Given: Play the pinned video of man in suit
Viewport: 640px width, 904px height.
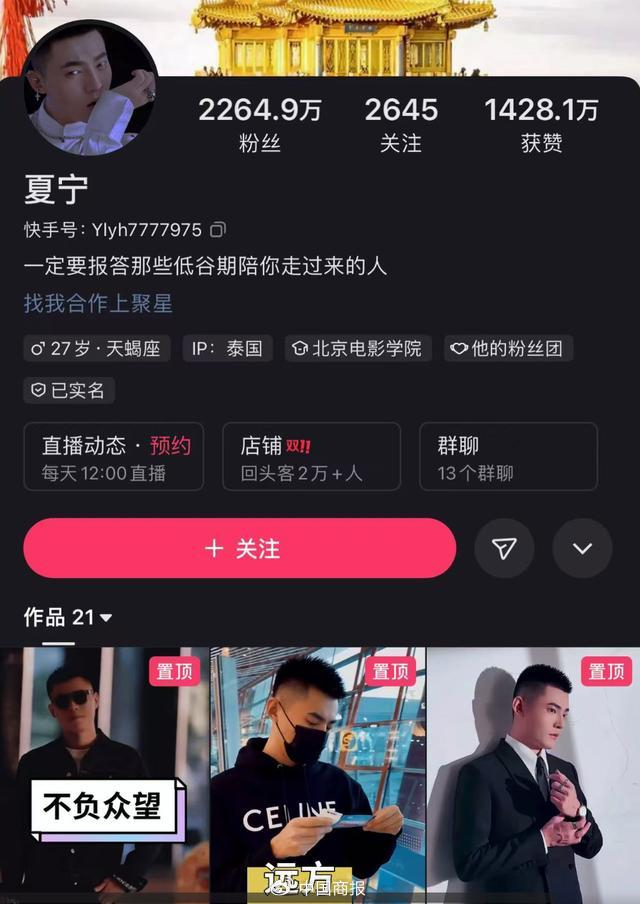Looking at the screenshot, I should click(x=533, y=775).
